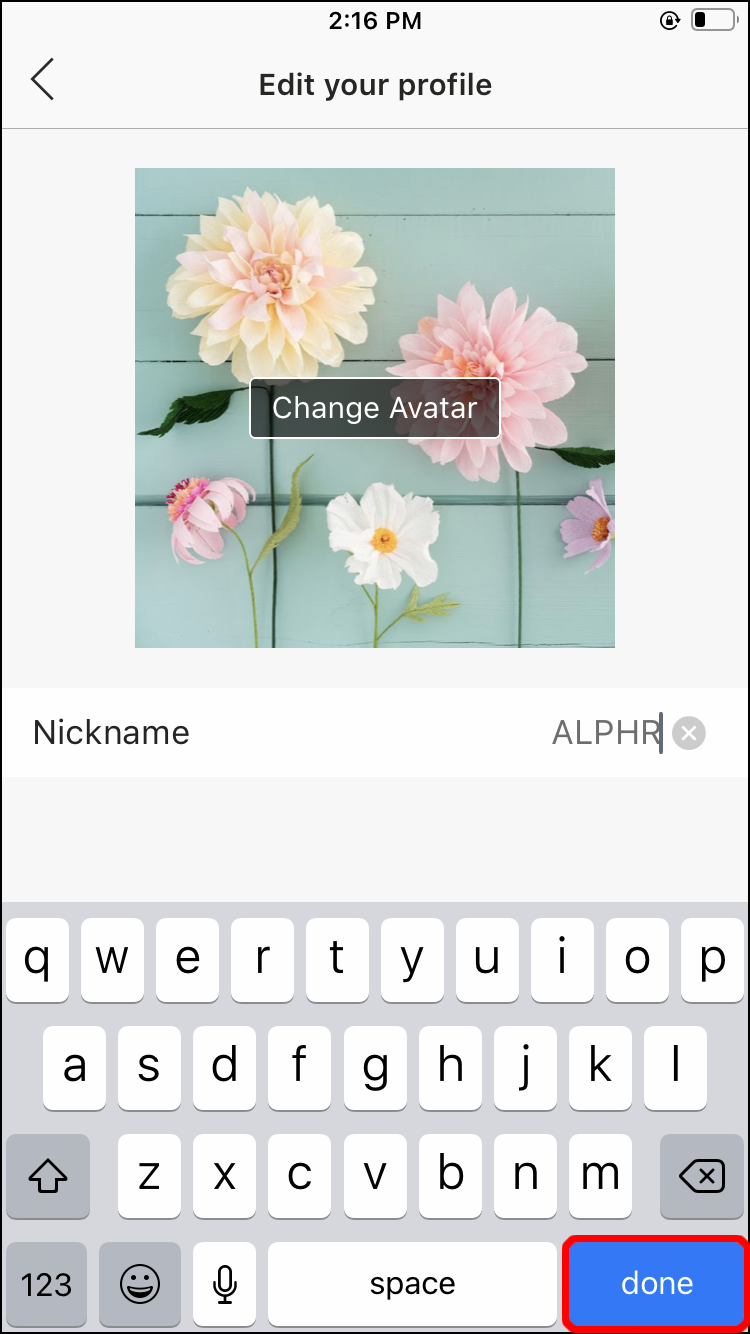Go back from Edit your profile
Image resolution: width=750 pixels, height=1334 pixels.
42,80
